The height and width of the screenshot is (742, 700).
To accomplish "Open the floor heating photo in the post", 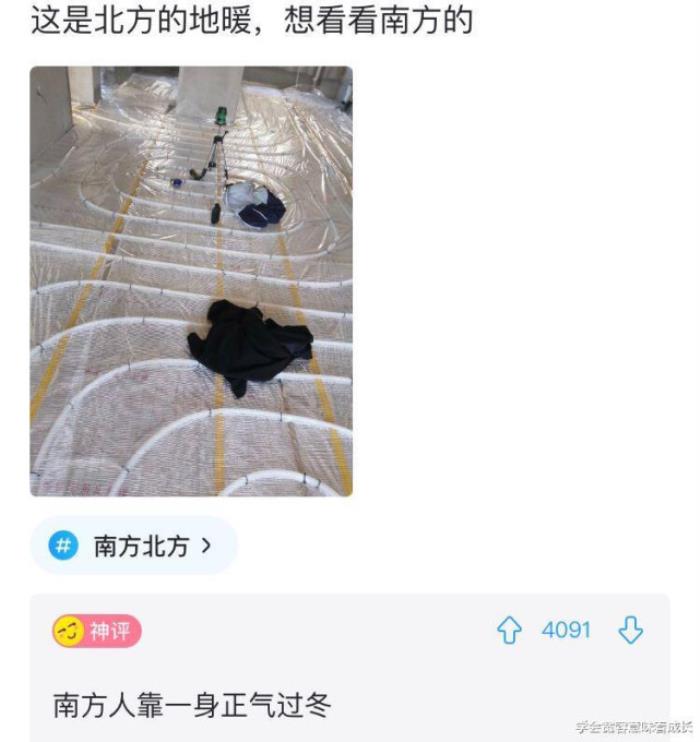I will coord(191,281).
